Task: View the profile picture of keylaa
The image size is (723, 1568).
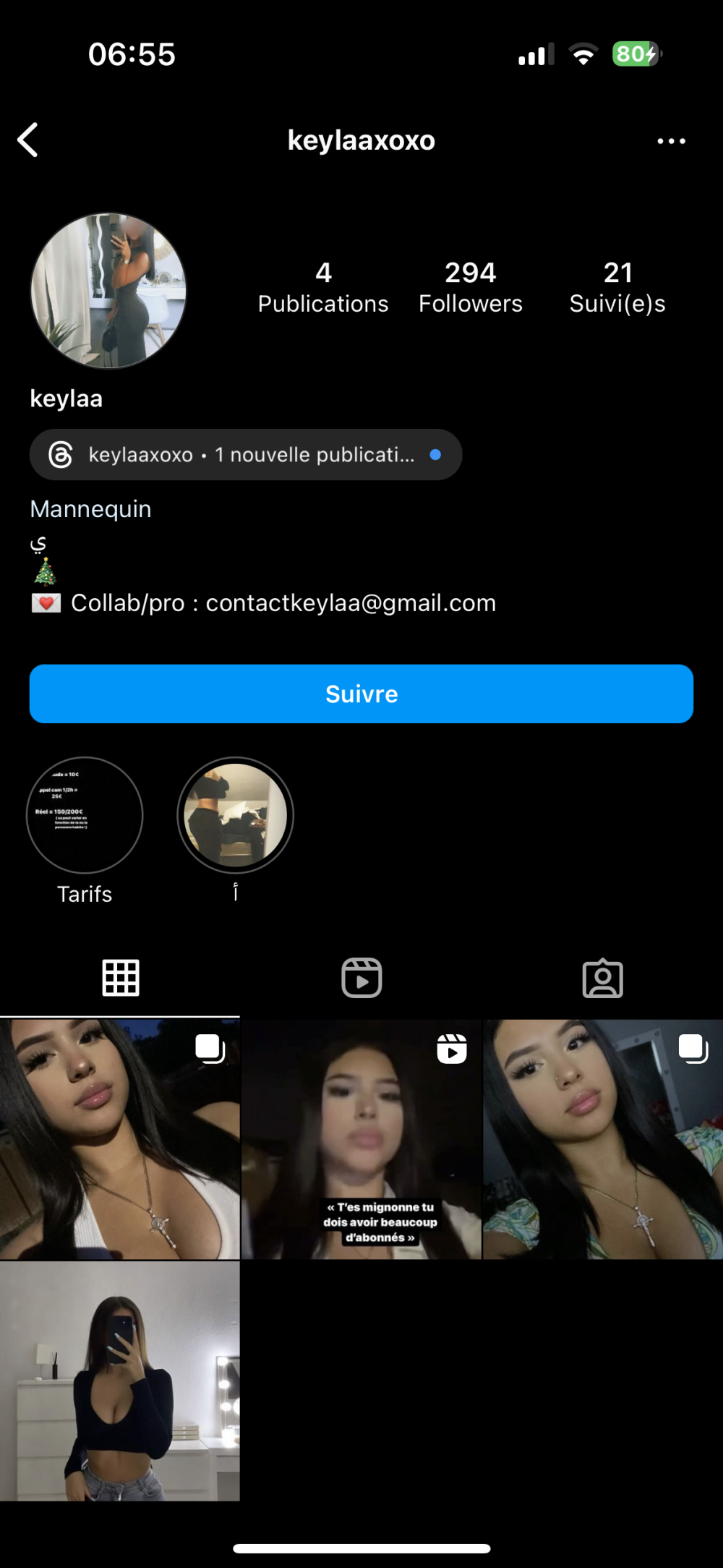Action: pyautogui.click(x=108, y=291)
